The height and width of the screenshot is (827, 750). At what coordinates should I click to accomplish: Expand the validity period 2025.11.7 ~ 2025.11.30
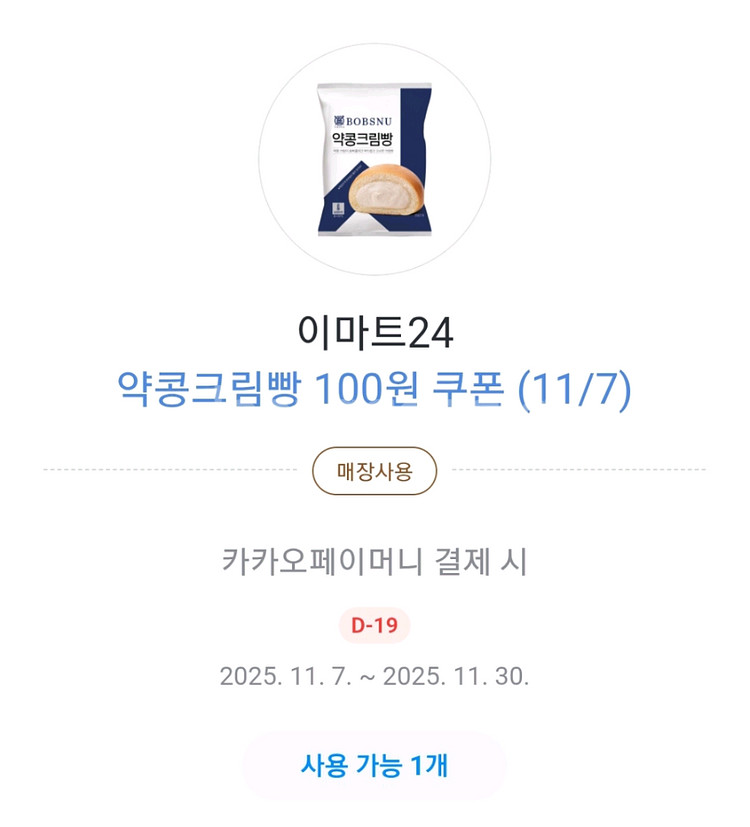pyautogui.click(x=375, y=676)
